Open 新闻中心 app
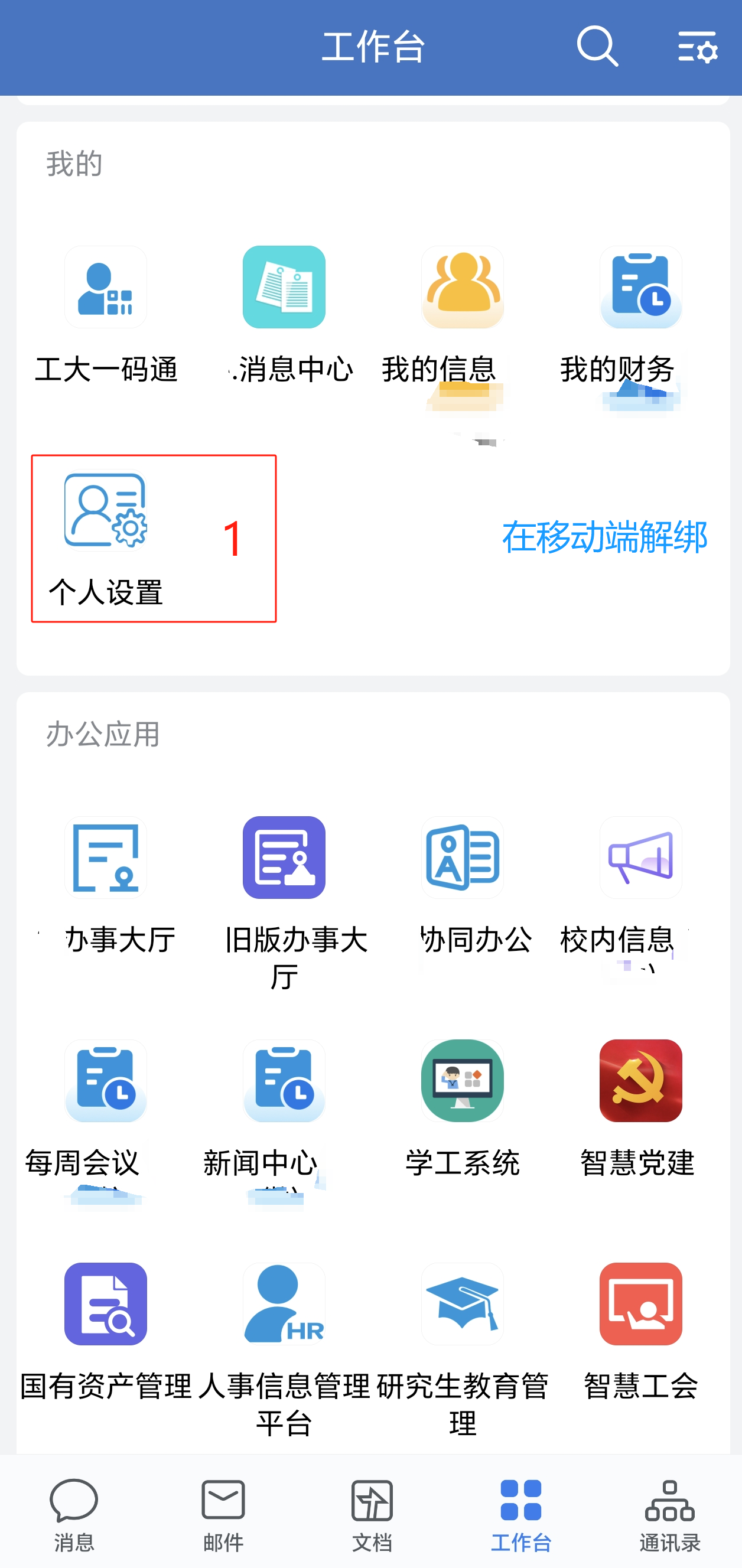742x1568 pixels. [284, 1081]
